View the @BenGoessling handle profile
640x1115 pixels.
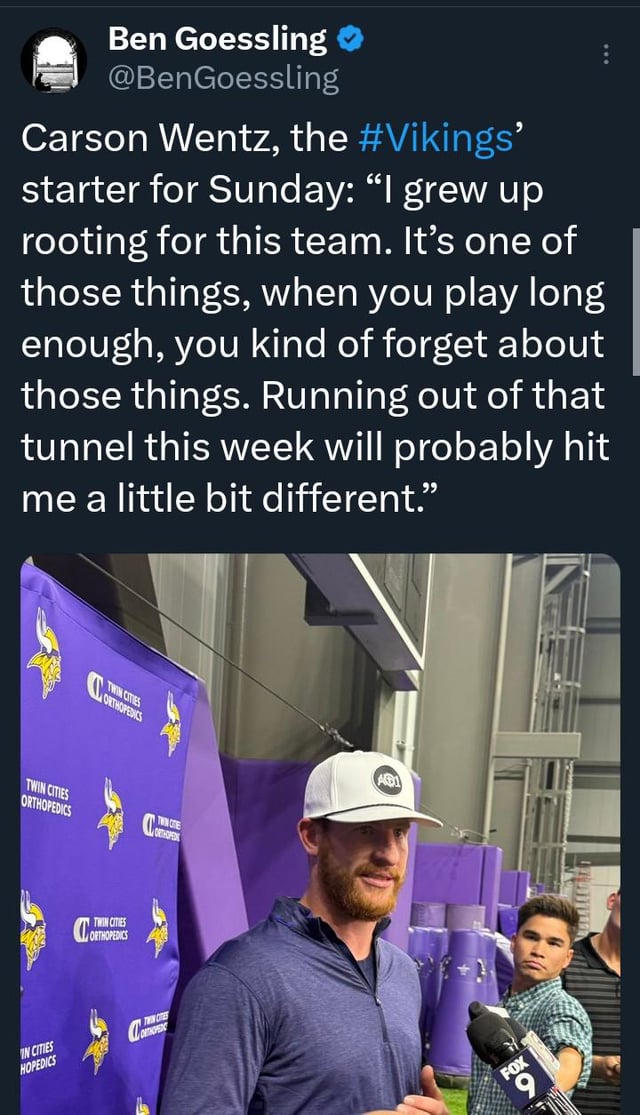(223, 79)
